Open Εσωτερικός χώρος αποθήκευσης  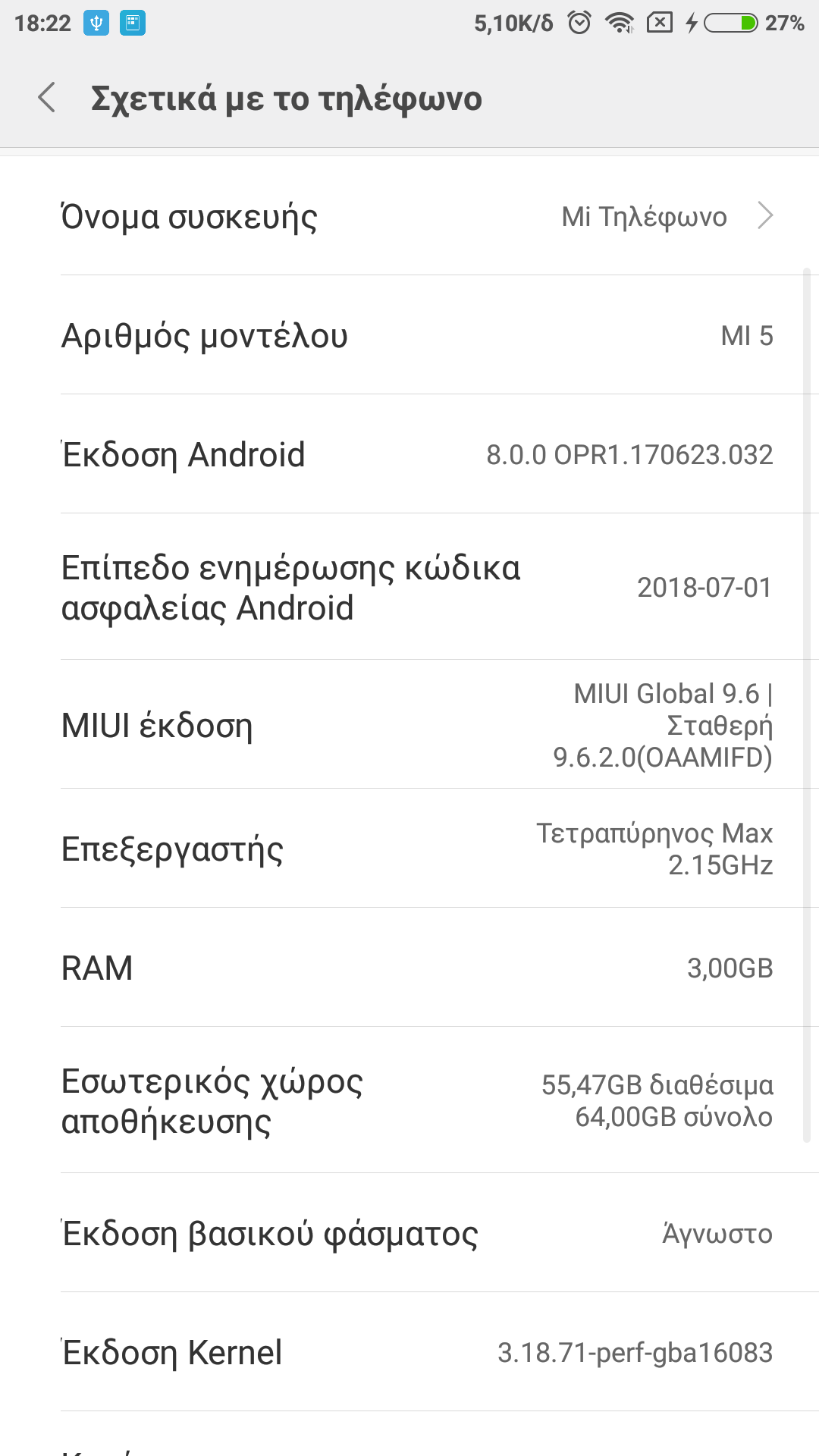tap(409, 1100)
